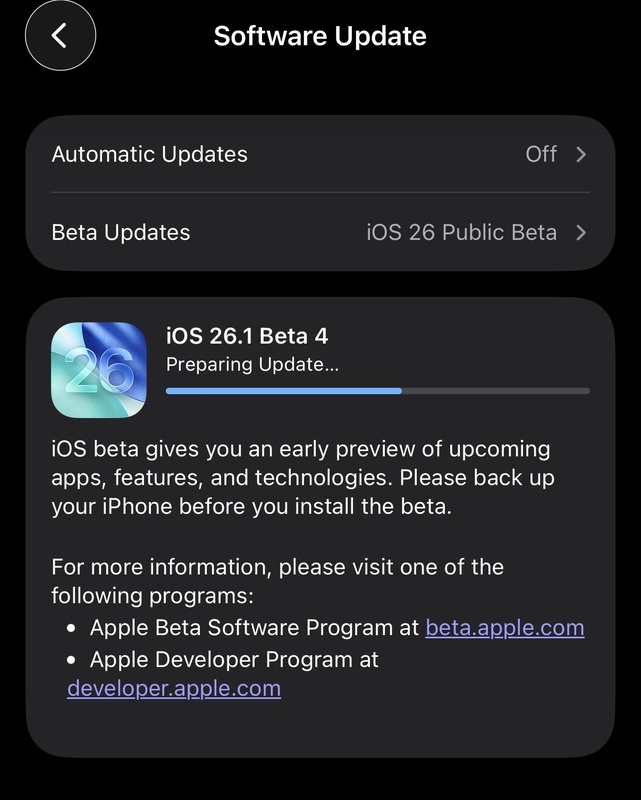Go back from Software Update

(60, 36)
